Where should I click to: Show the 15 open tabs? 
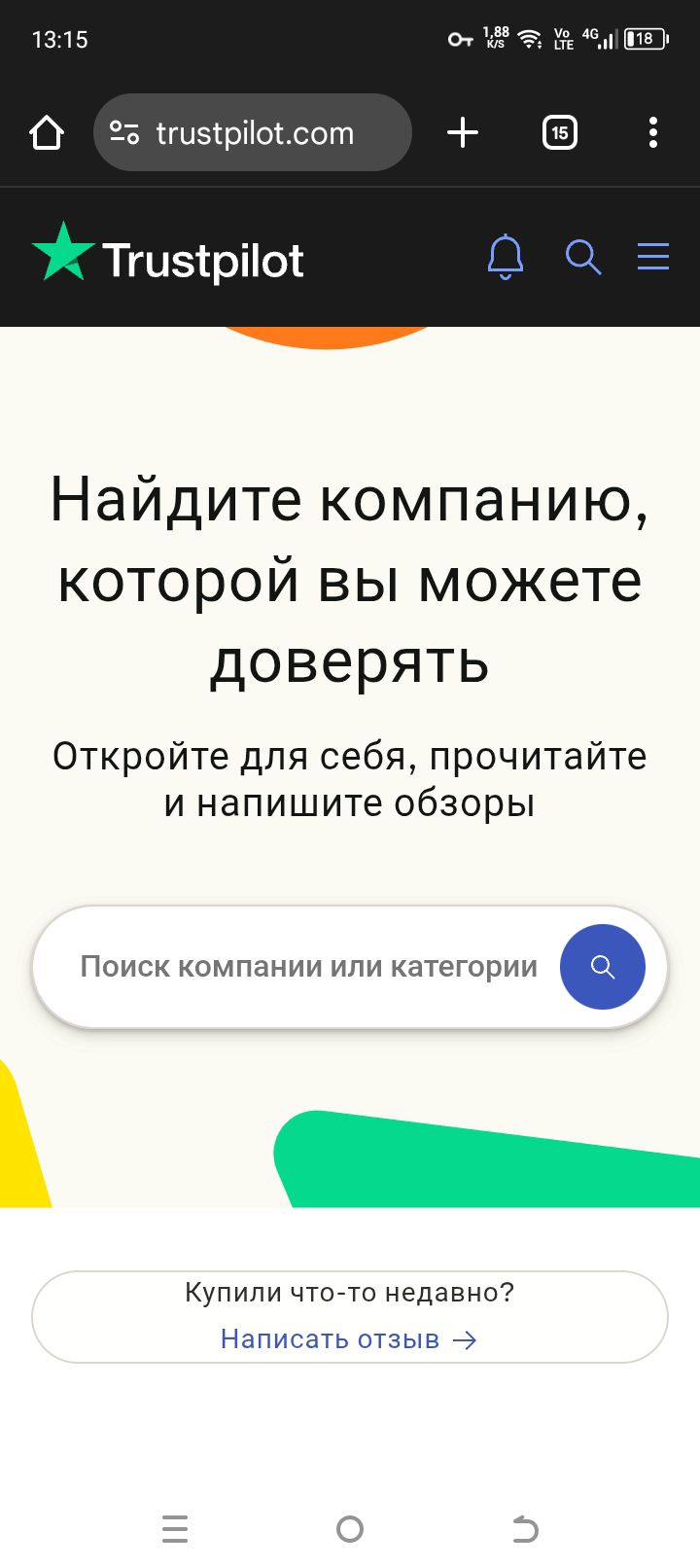tap(559, 133)
